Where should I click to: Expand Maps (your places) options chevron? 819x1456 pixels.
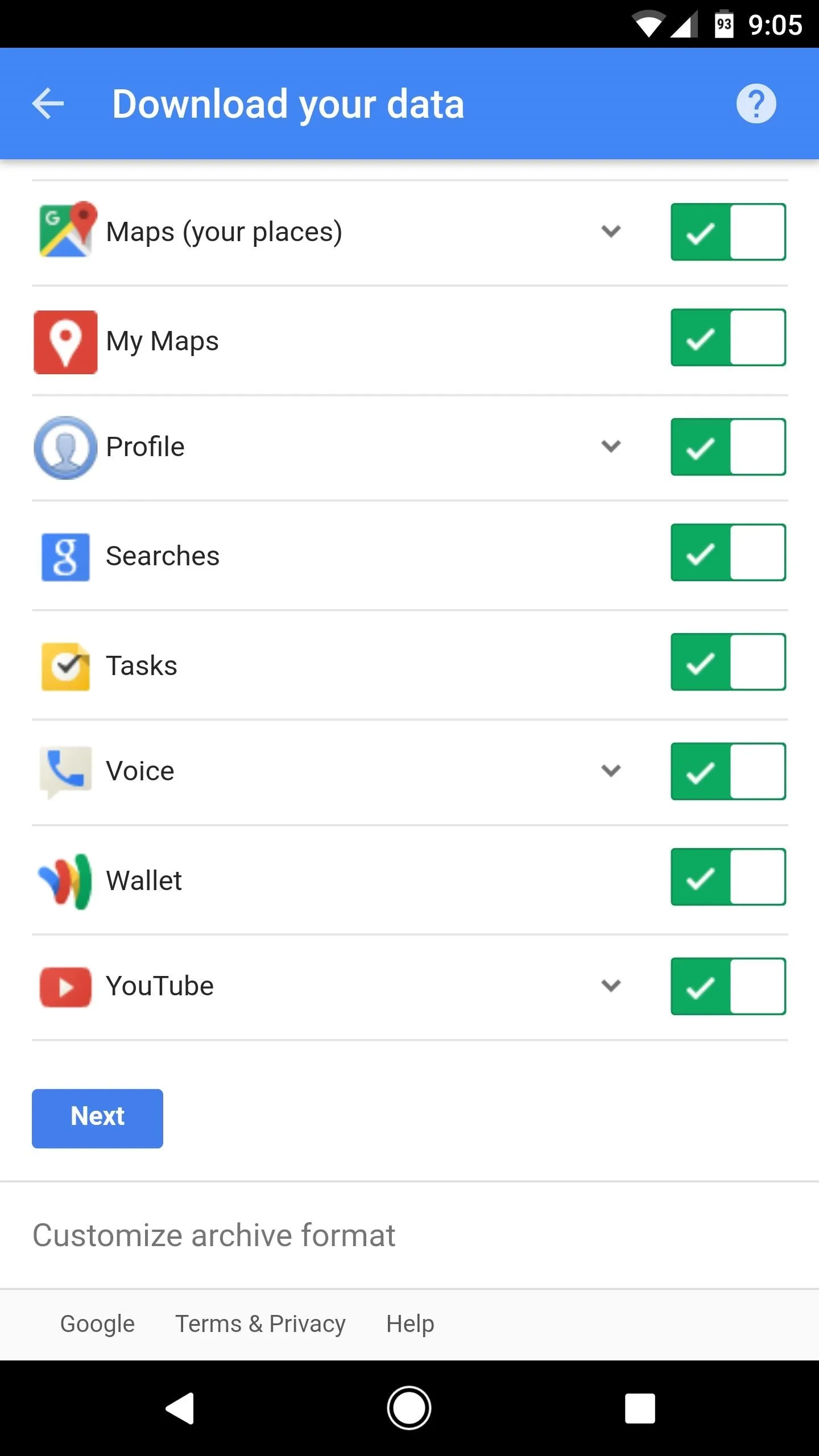611,231
